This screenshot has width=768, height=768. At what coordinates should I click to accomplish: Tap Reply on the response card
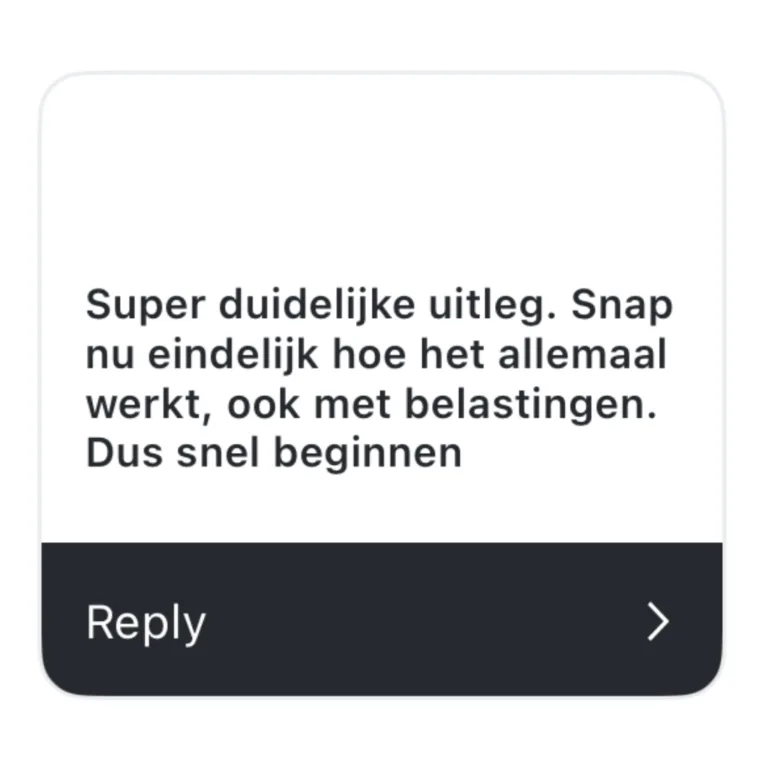(x=146, y=622)
